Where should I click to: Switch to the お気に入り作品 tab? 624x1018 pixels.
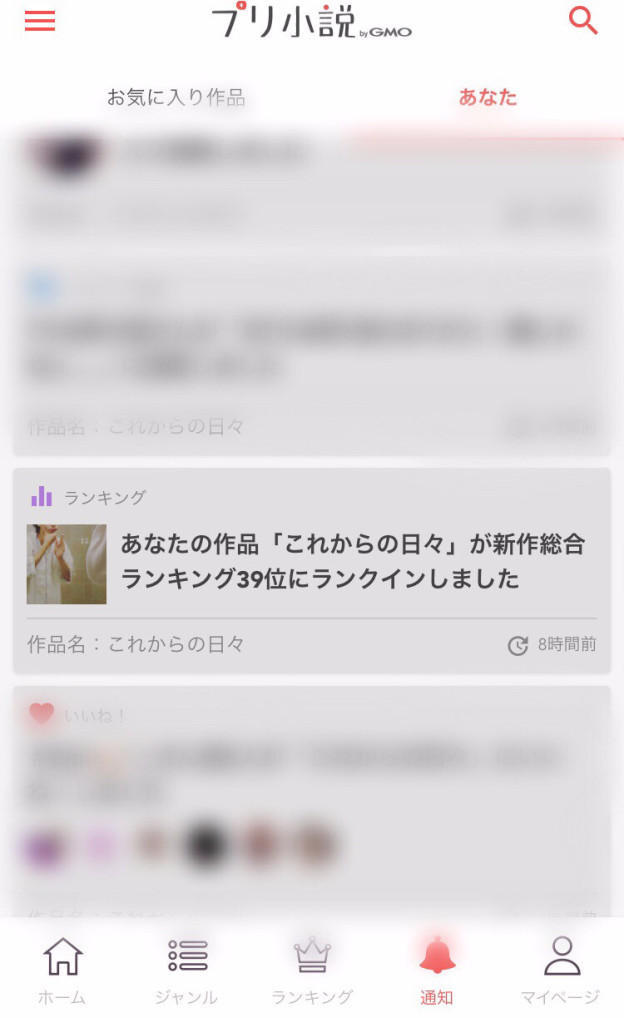click(176, 97)
